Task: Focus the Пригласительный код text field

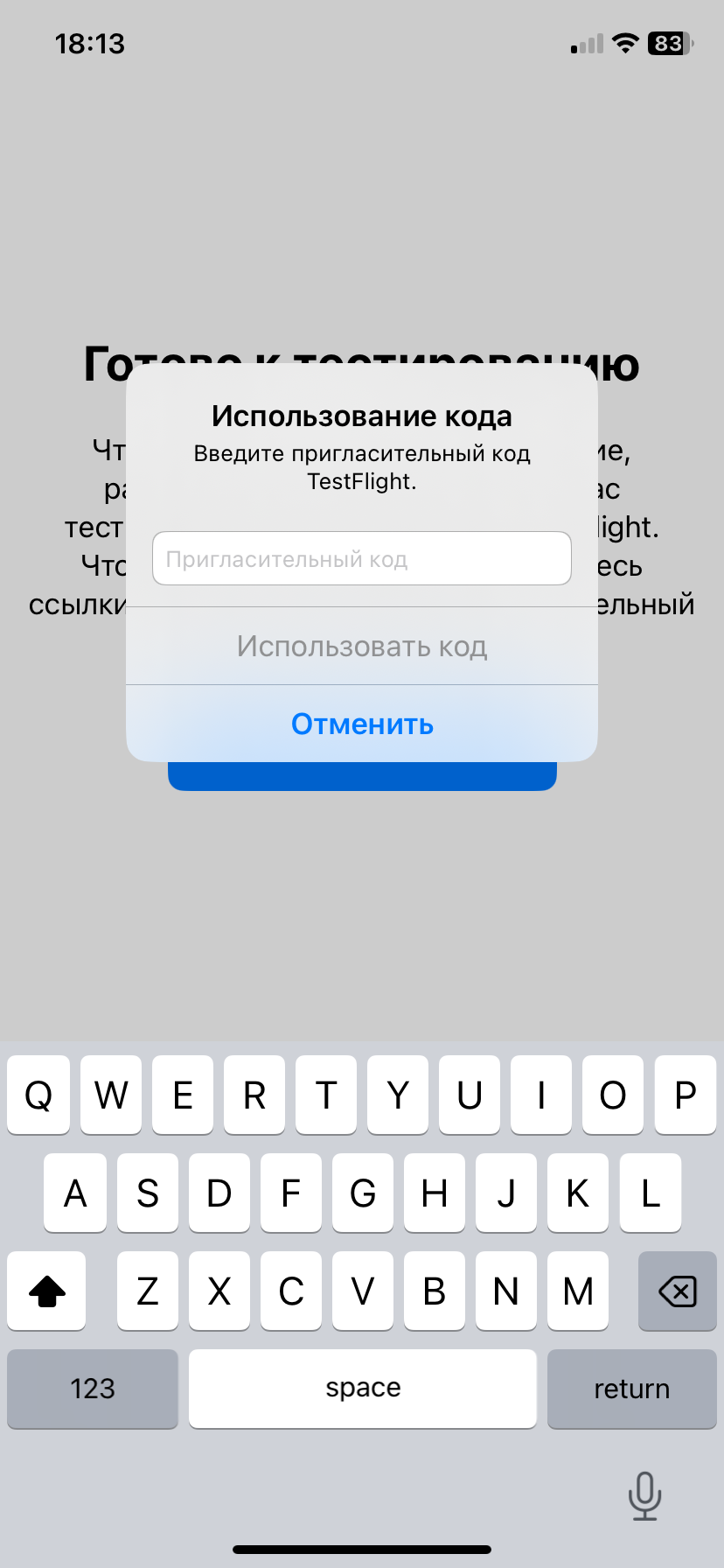Action: (x=361, y=558)
